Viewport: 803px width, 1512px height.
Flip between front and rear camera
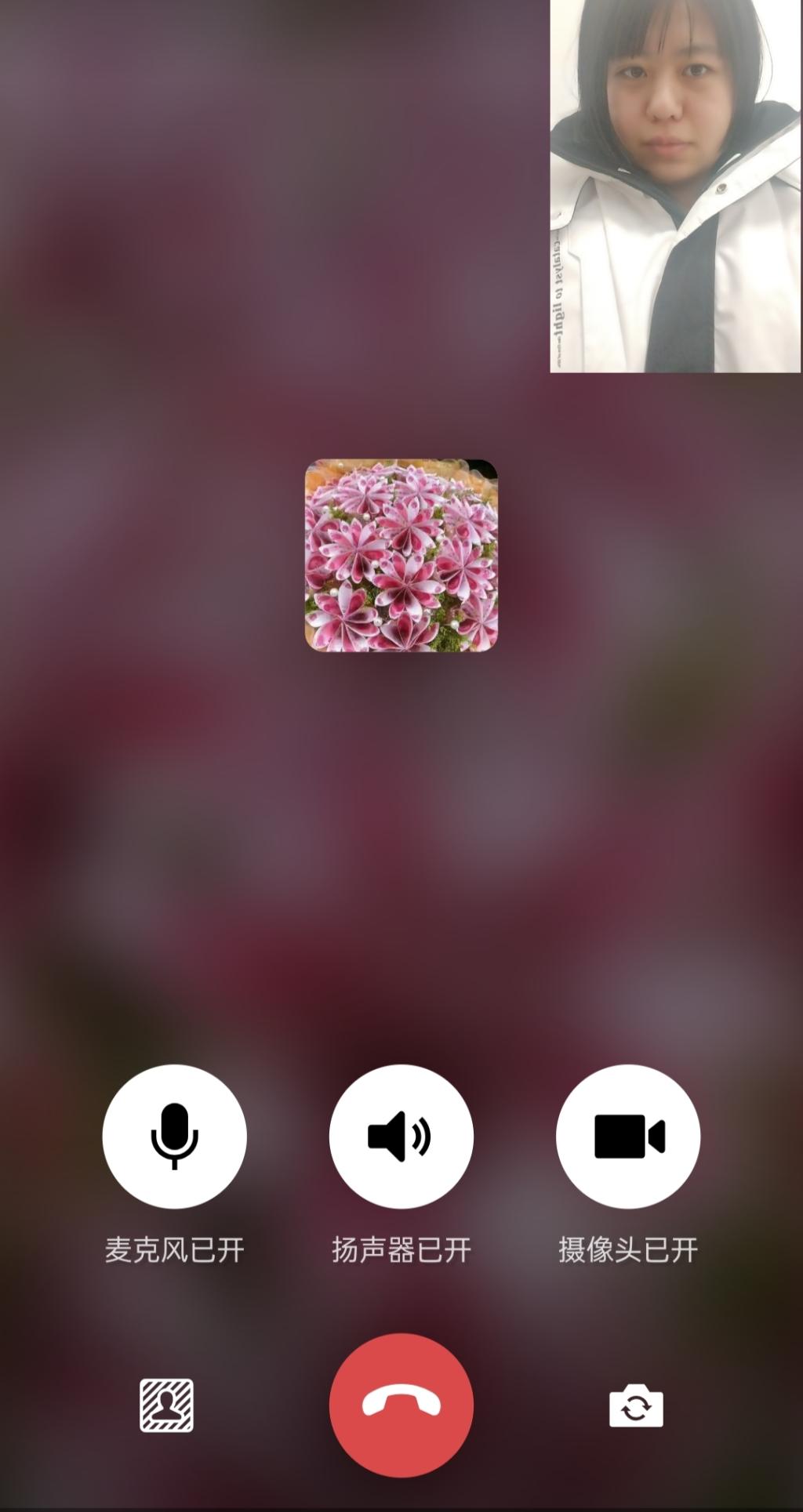tap(636, 1405)
